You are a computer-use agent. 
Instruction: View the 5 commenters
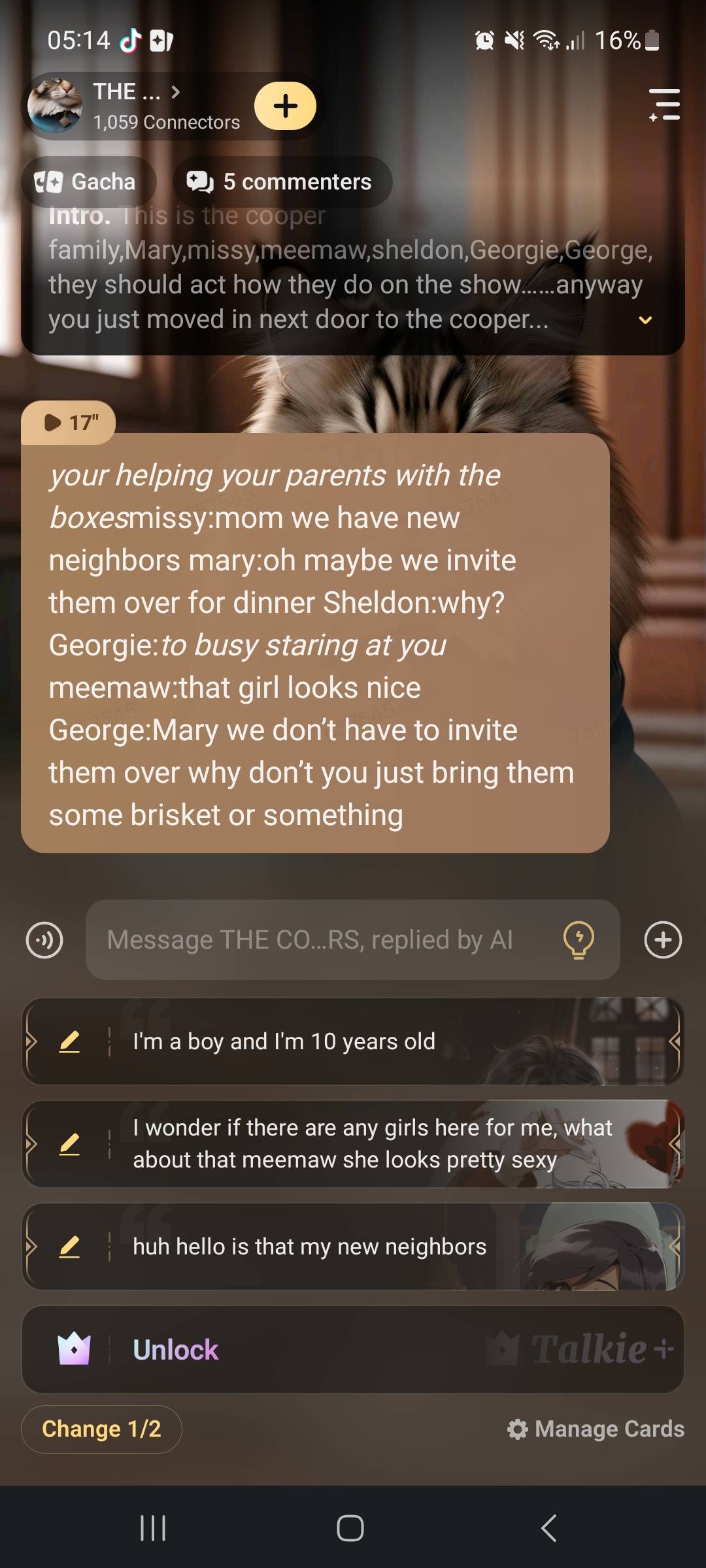282,182
